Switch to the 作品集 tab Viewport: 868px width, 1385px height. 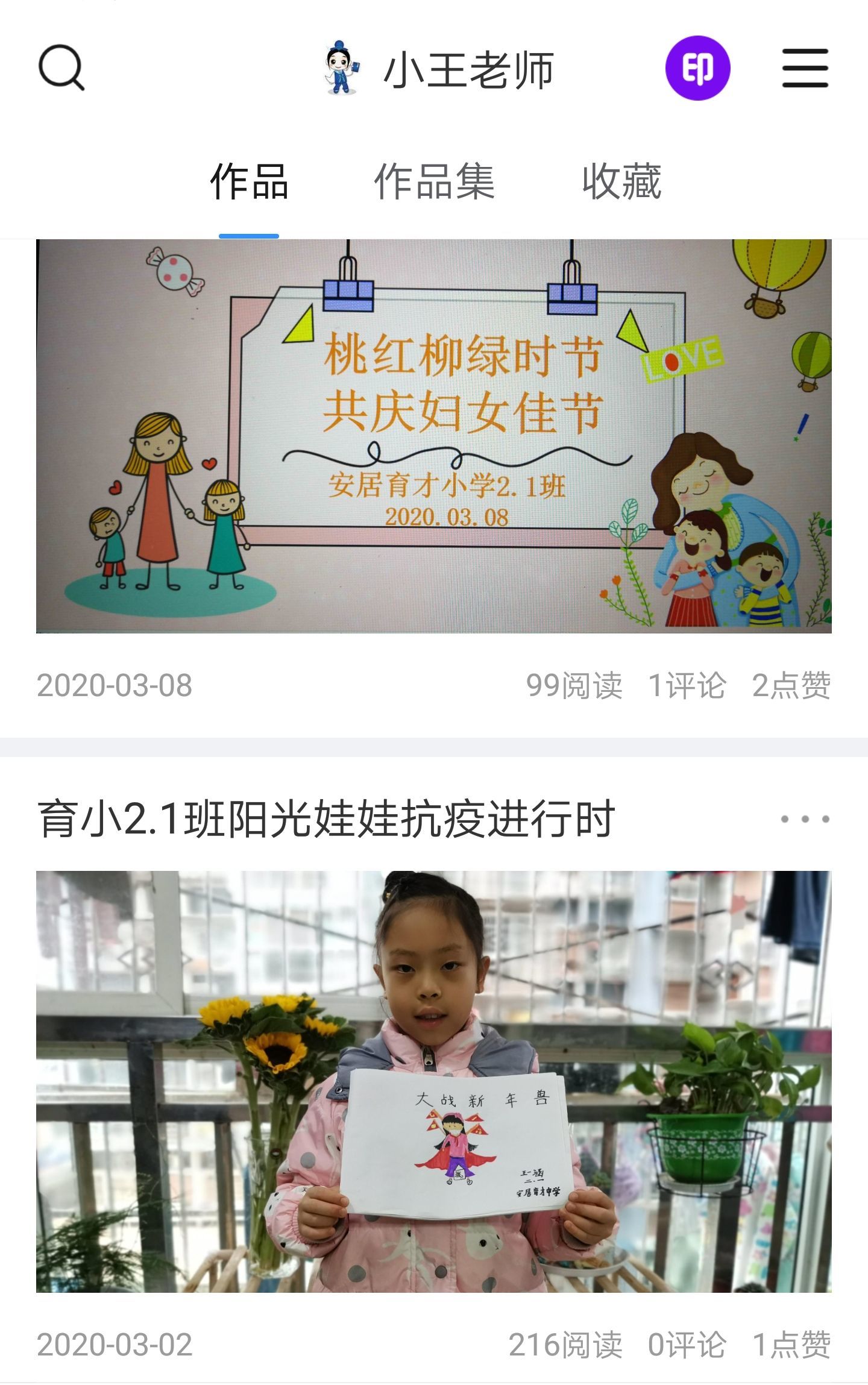click(434, 181)
